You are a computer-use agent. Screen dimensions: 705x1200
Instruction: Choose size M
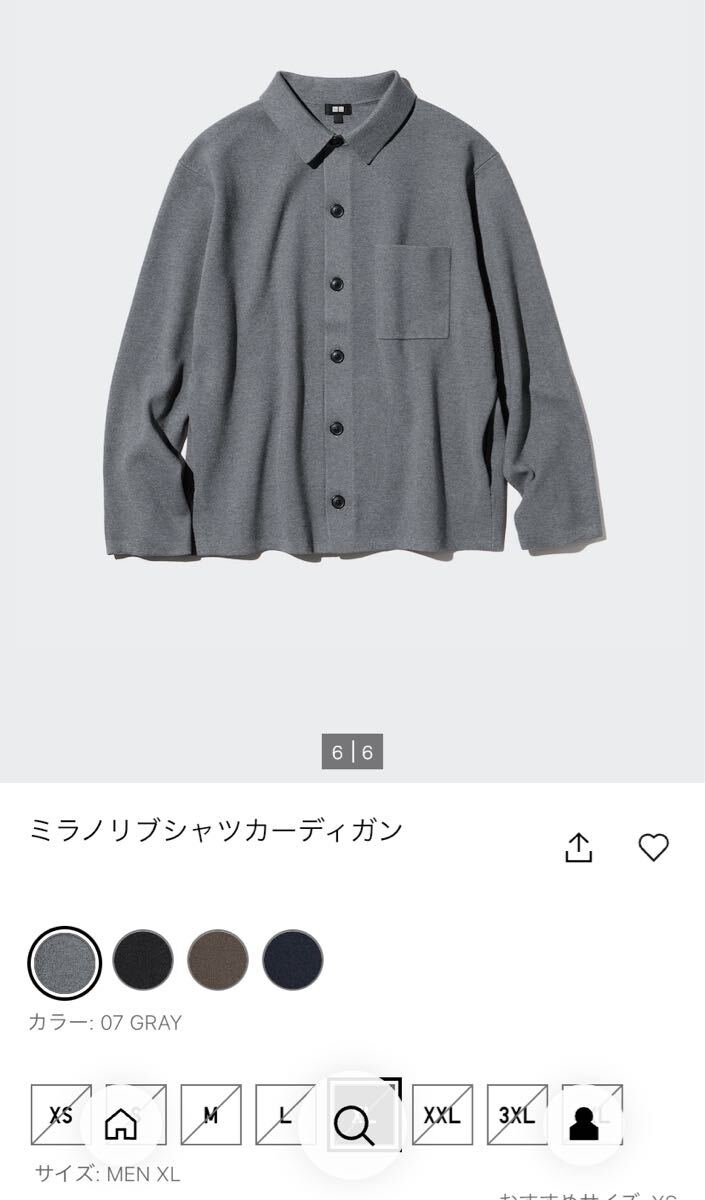211,1115
